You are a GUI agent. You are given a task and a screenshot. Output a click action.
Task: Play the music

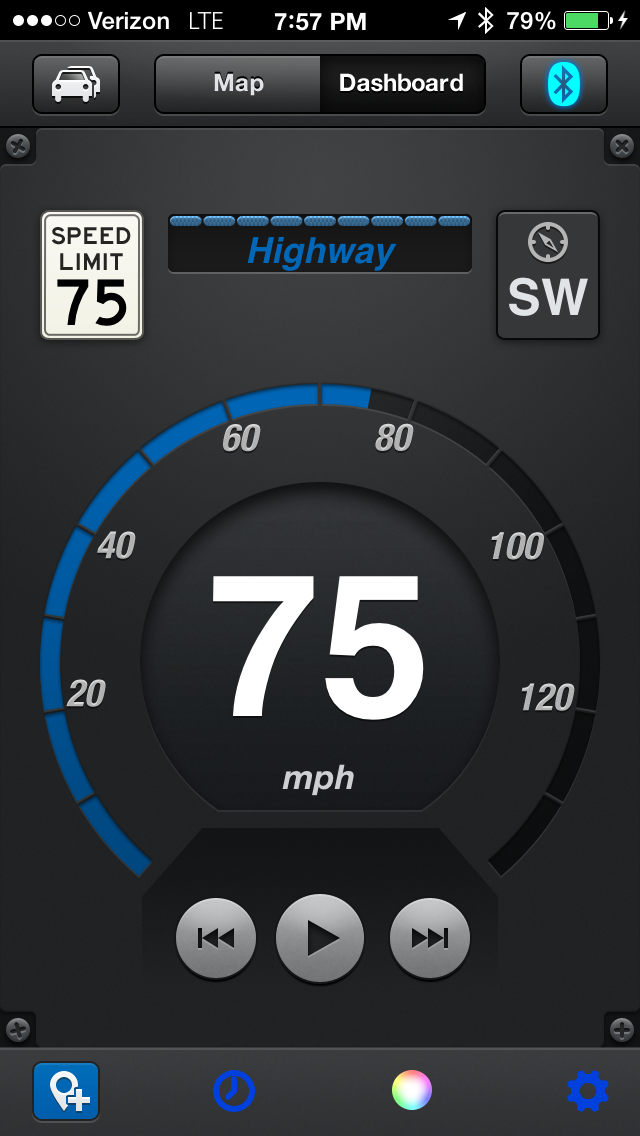(x=320, y=938)
